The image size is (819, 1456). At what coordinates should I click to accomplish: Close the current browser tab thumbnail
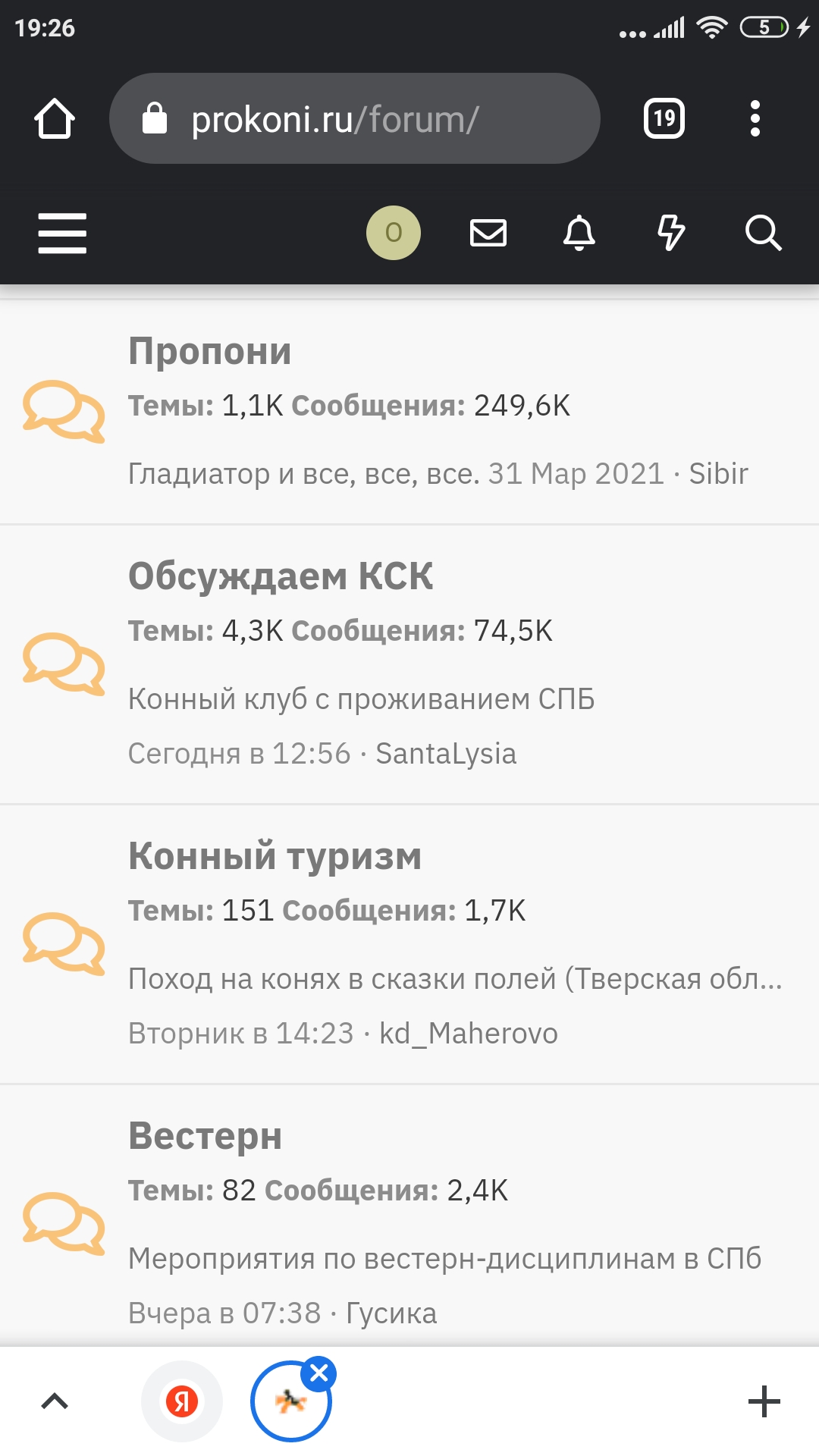point(319,1373)
